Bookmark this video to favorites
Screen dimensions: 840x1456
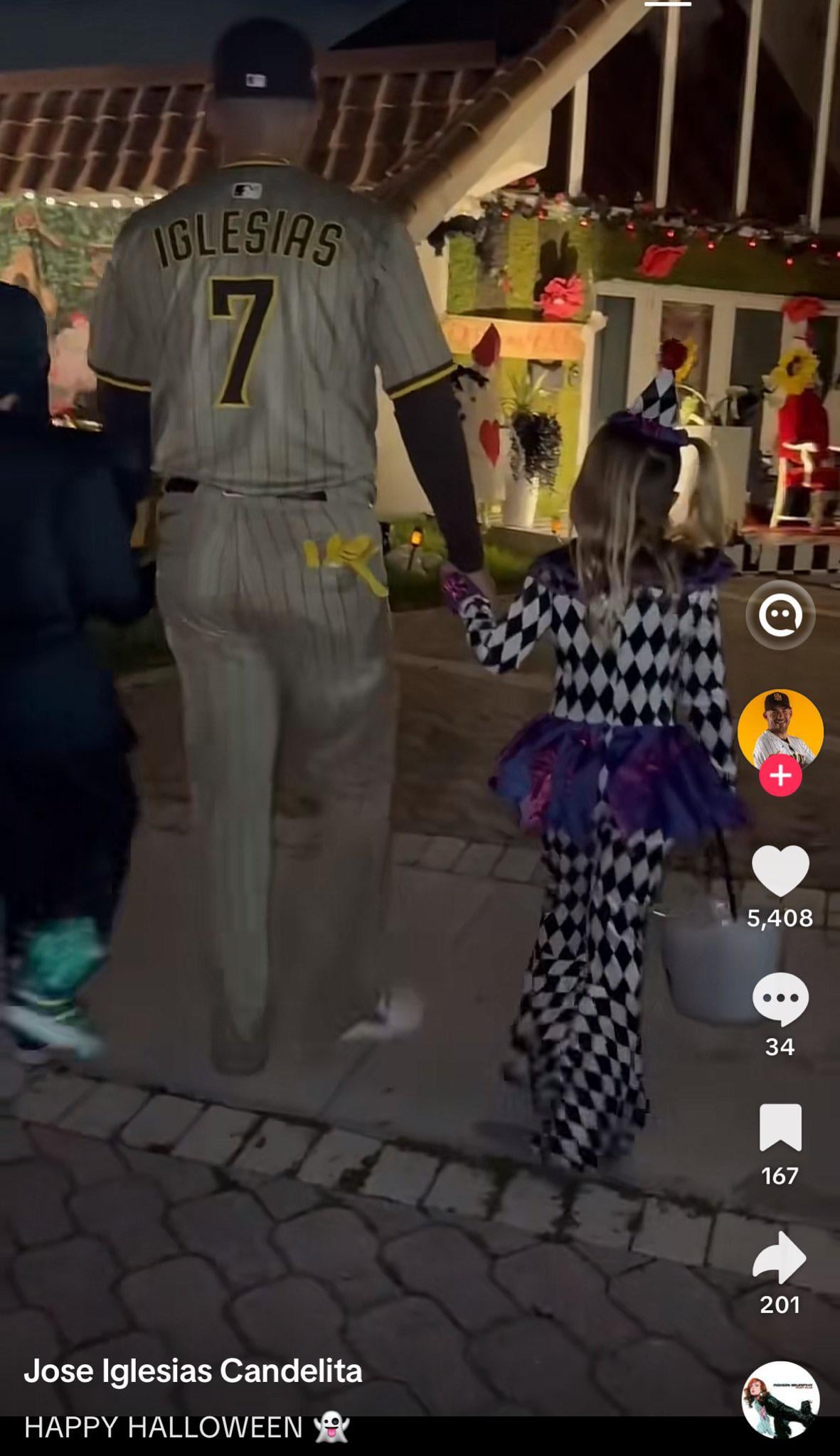click(780, 1128)
